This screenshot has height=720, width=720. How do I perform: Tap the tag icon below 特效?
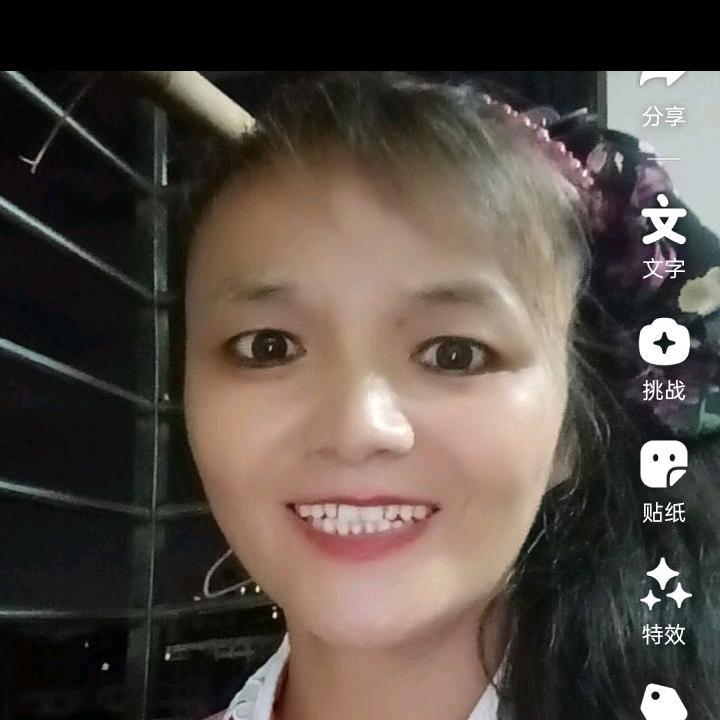click(x=663, y=702)
